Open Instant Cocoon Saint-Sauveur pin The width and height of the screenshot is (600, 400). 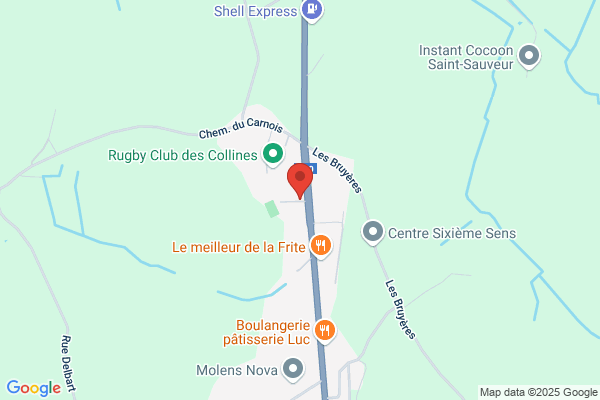[x=529, y=57]
